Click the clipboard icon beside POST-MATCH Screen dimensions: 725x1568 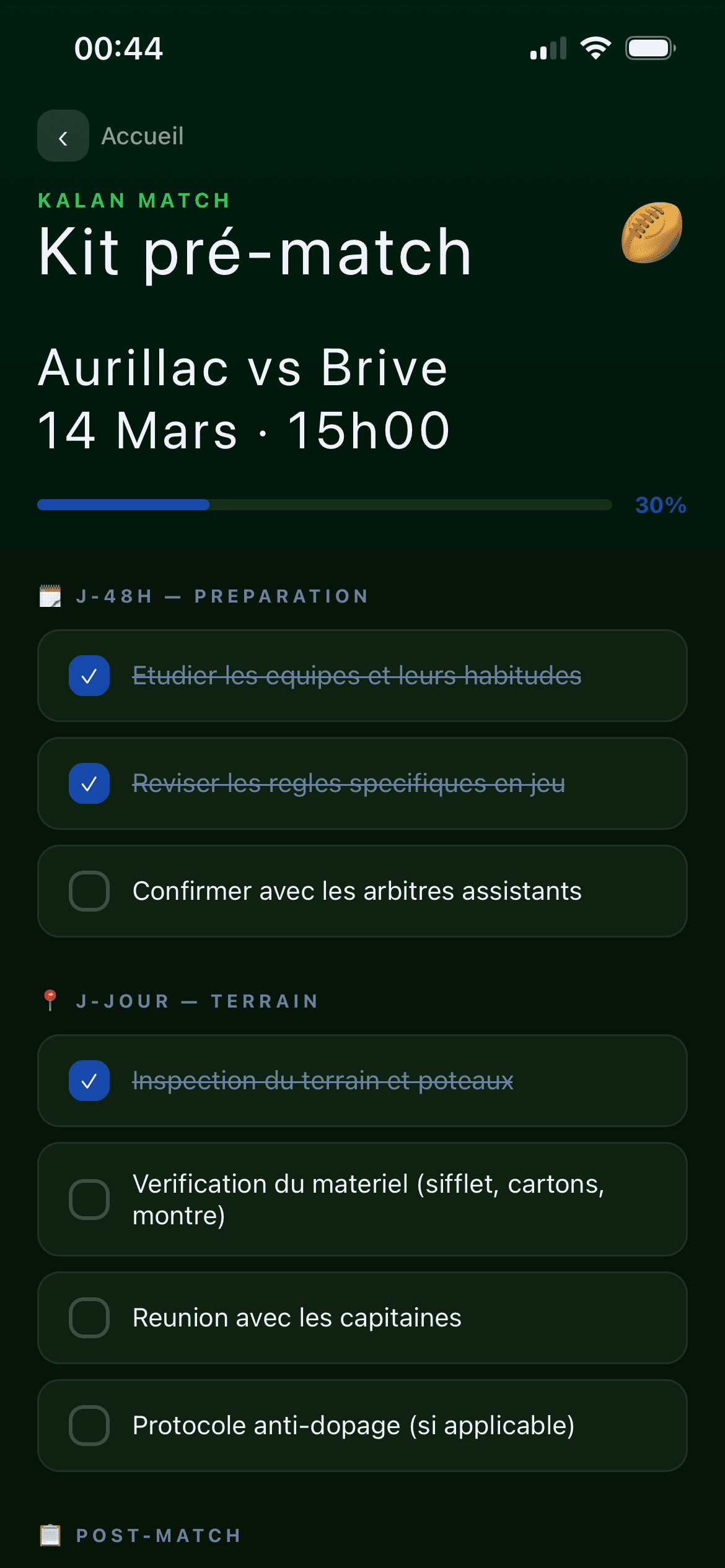(49, 1535)
